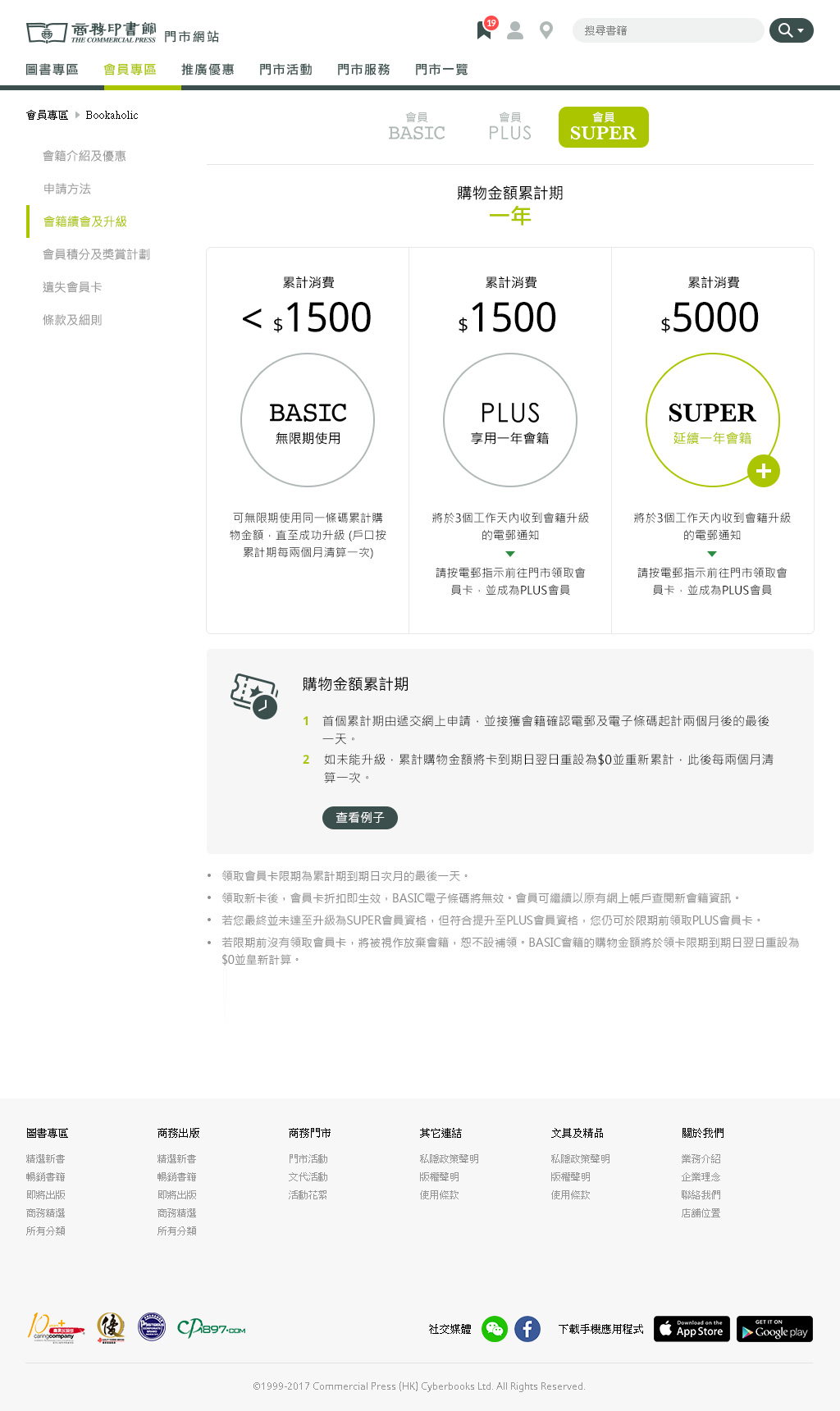Open 會員積分及獎賞計劃 in the sidebar

(x=96, y=254)
